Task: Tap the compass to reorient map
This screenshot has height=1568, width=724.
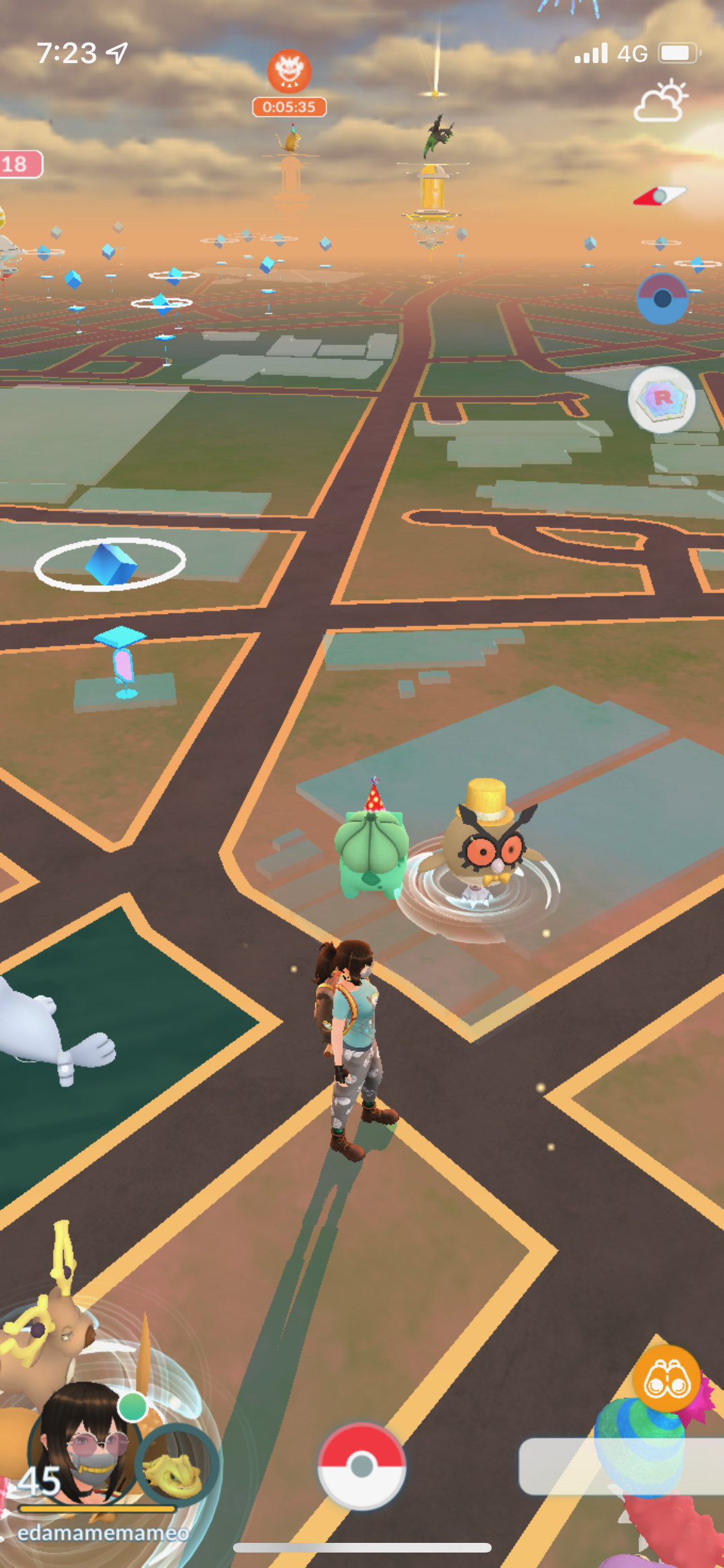Action: click(x=660, y=196)
